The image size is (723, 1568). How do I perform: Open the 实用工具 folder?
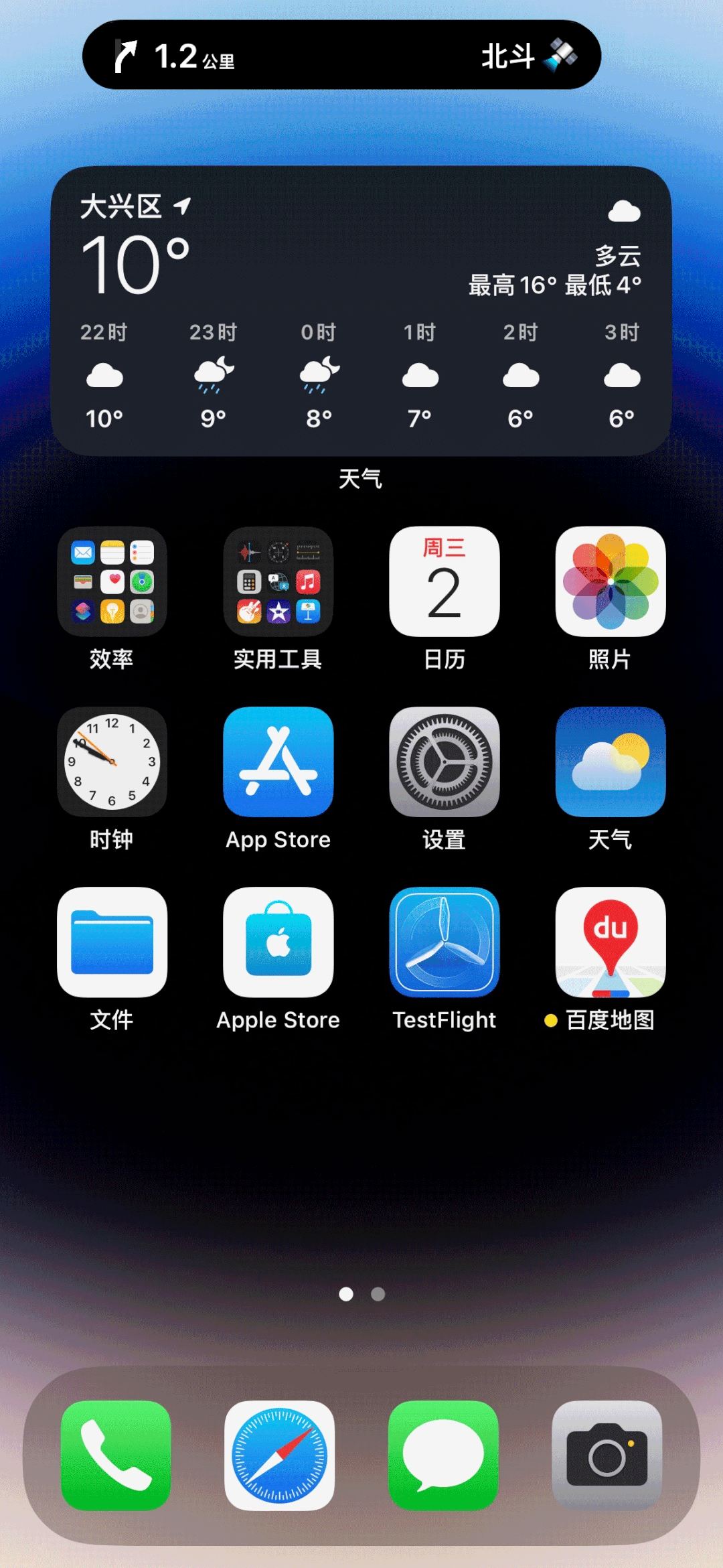click(x=278, y=581)
